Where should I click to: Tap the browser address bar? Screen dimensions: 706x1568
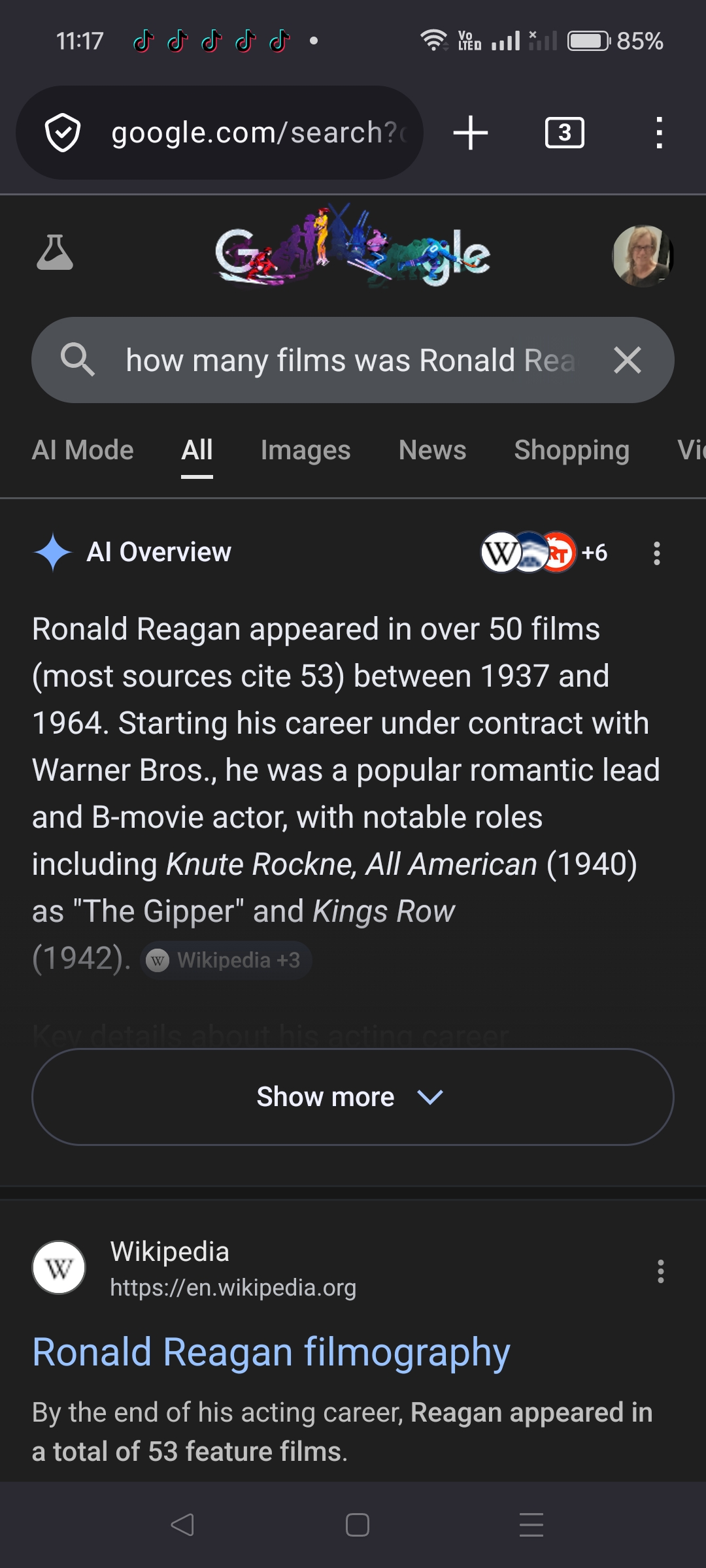coord(255,133)
